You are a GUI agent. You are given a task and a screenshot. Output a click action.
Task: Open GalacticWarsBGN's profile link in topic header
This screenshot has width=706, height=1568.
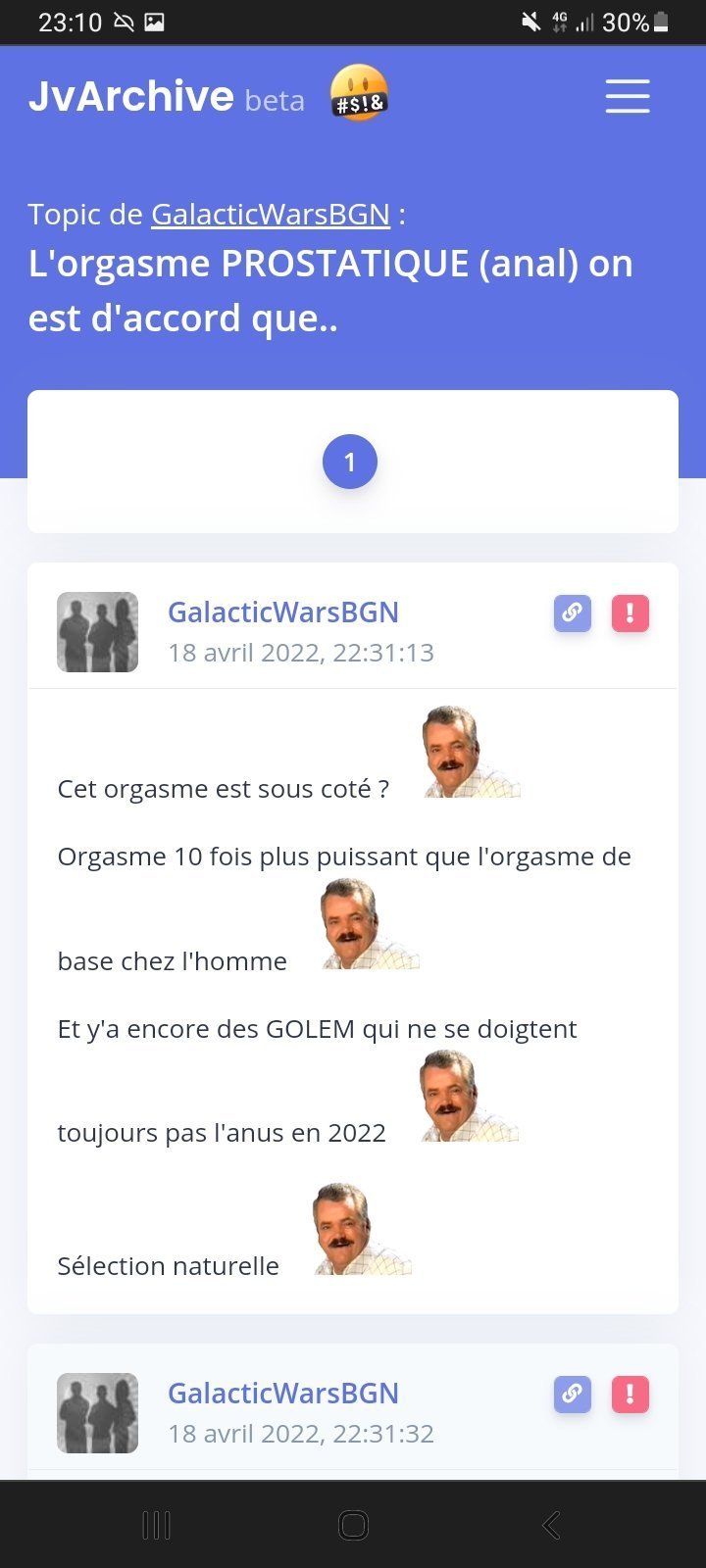click(271, 214)
